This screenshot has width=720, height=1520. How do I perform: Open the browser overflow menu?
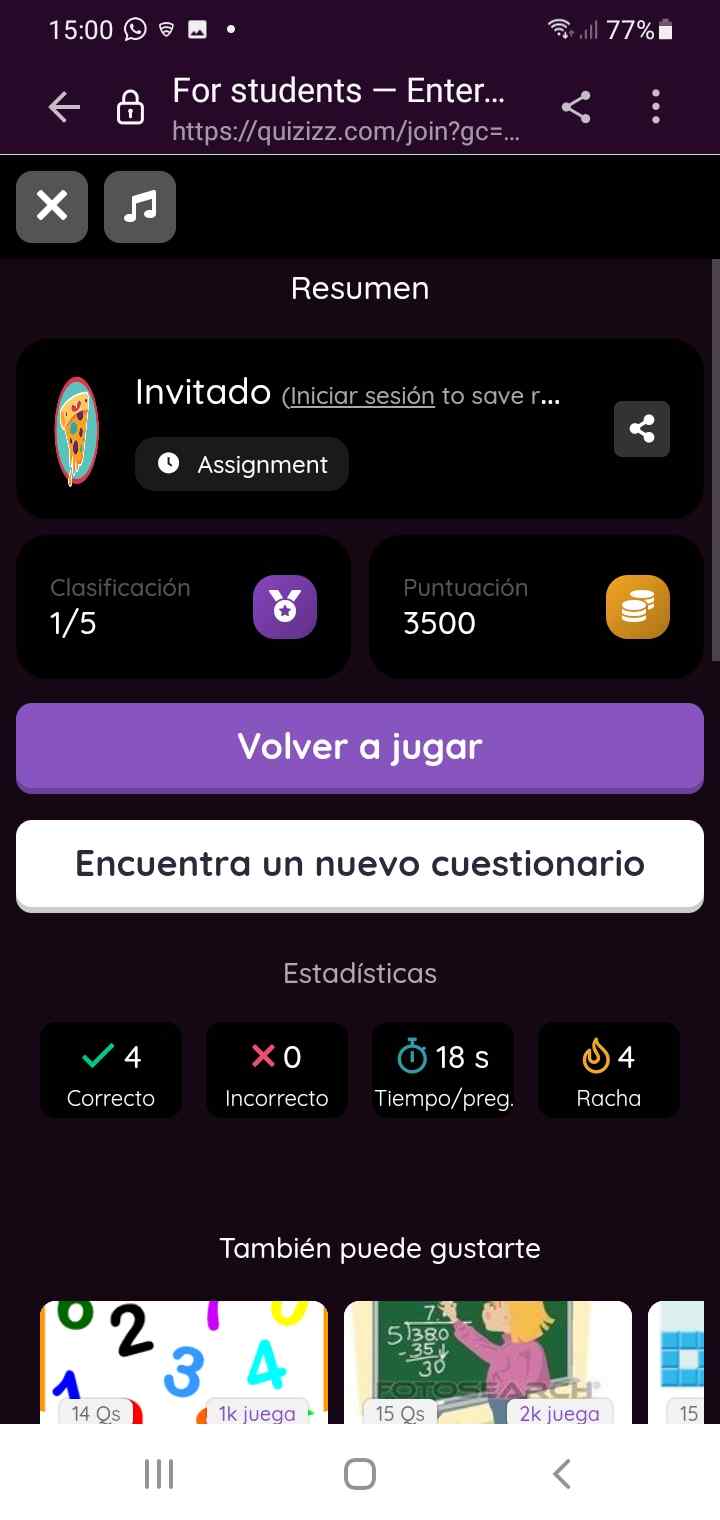[x=656, y=107]
